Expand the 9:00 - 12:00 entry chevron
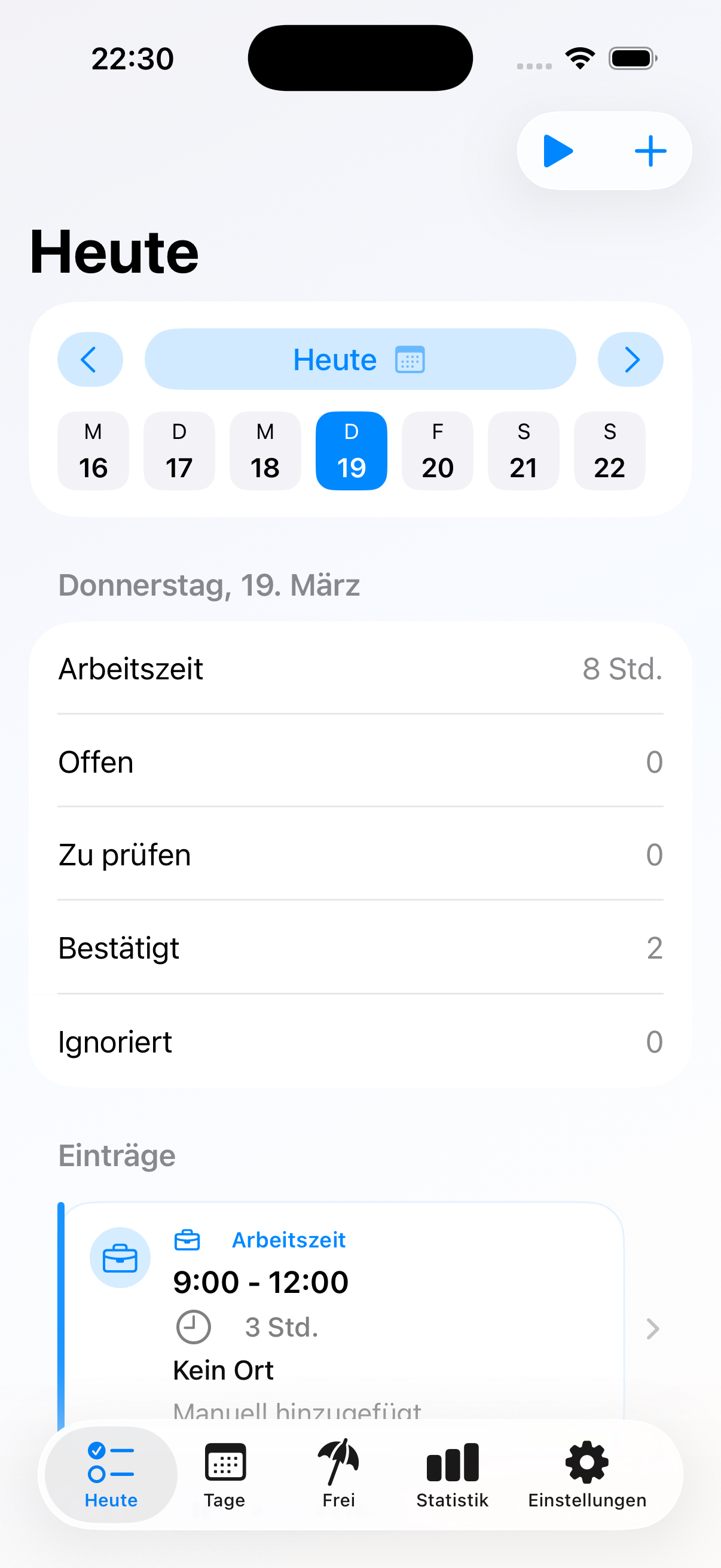The image size is (721, 1568). (x=652, y=1329)
